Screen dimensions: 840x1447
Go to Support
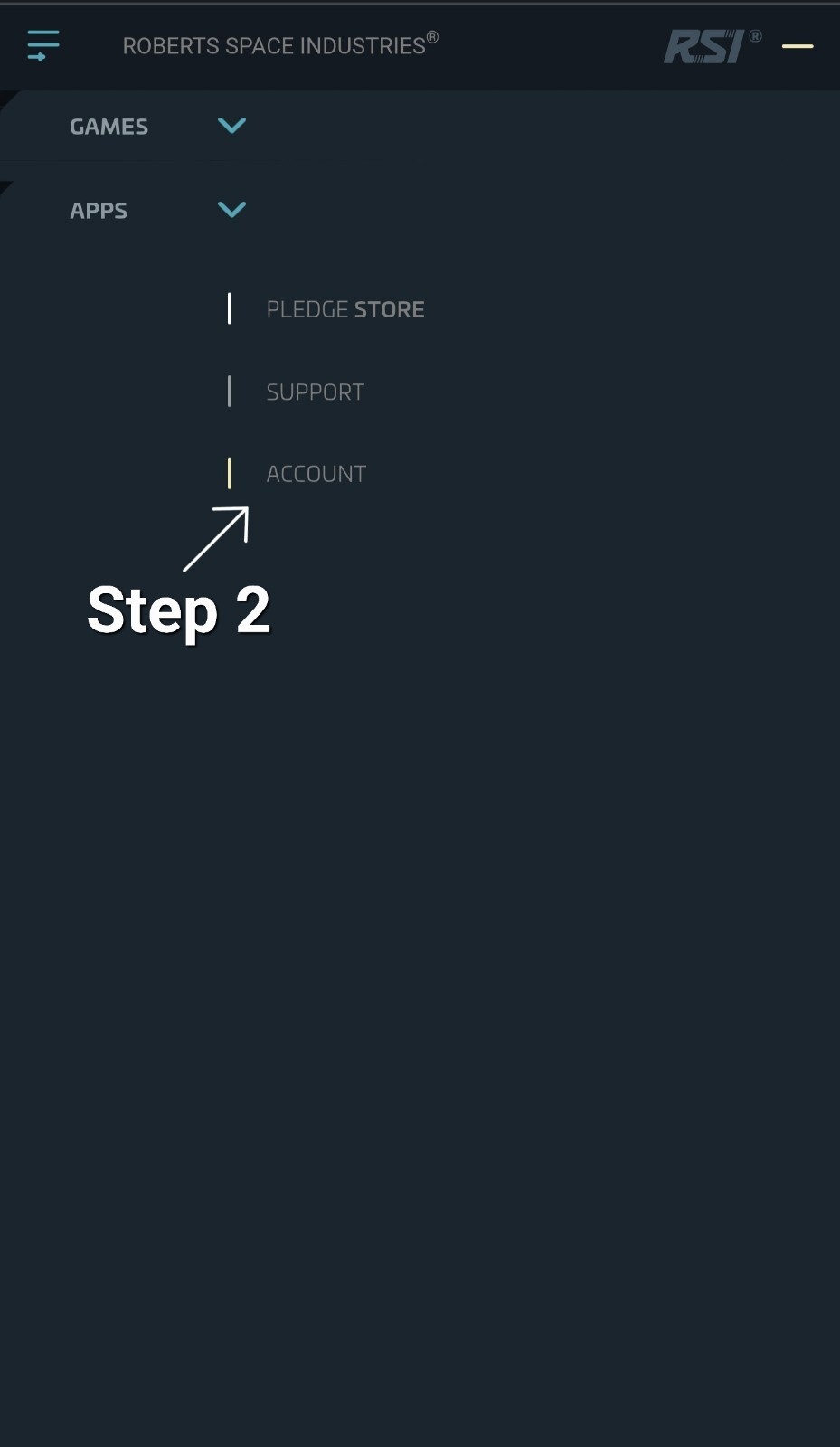click(x=315, y=392)
